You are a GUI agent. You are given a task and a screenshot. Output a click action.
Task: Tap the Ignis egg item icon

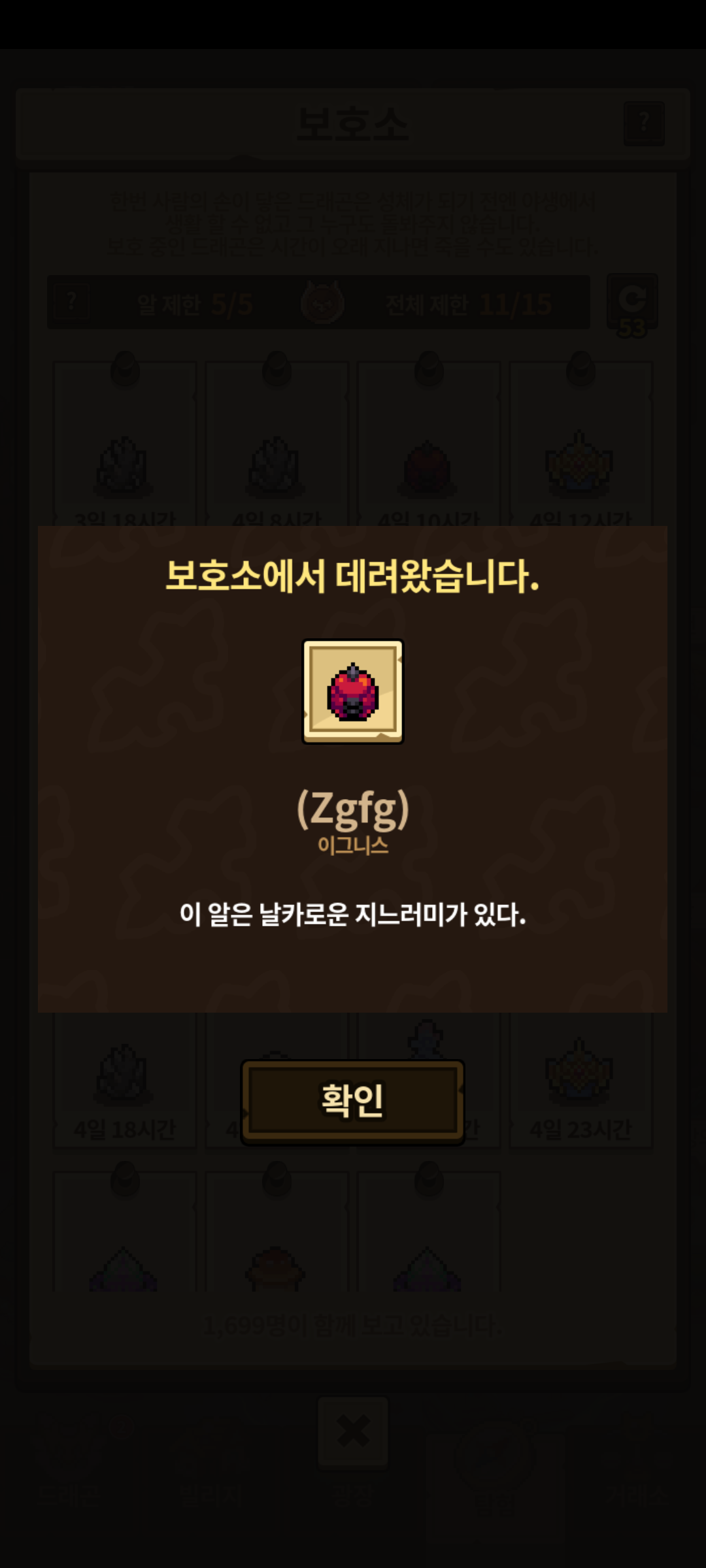tap(353, 691)
